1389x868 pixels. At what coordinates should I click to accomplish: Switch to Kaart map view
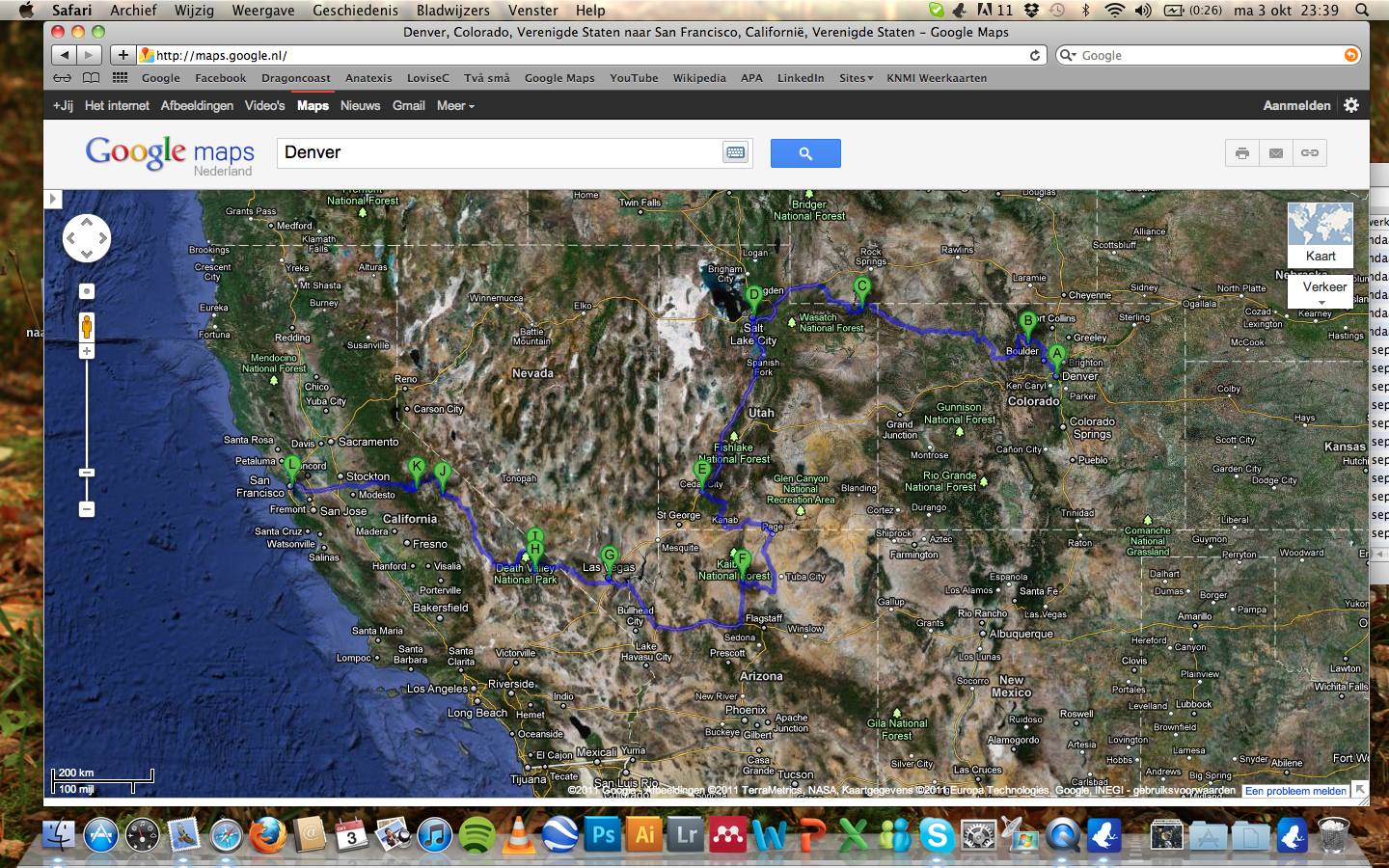pyautogui.click(x=1321, y=235)
